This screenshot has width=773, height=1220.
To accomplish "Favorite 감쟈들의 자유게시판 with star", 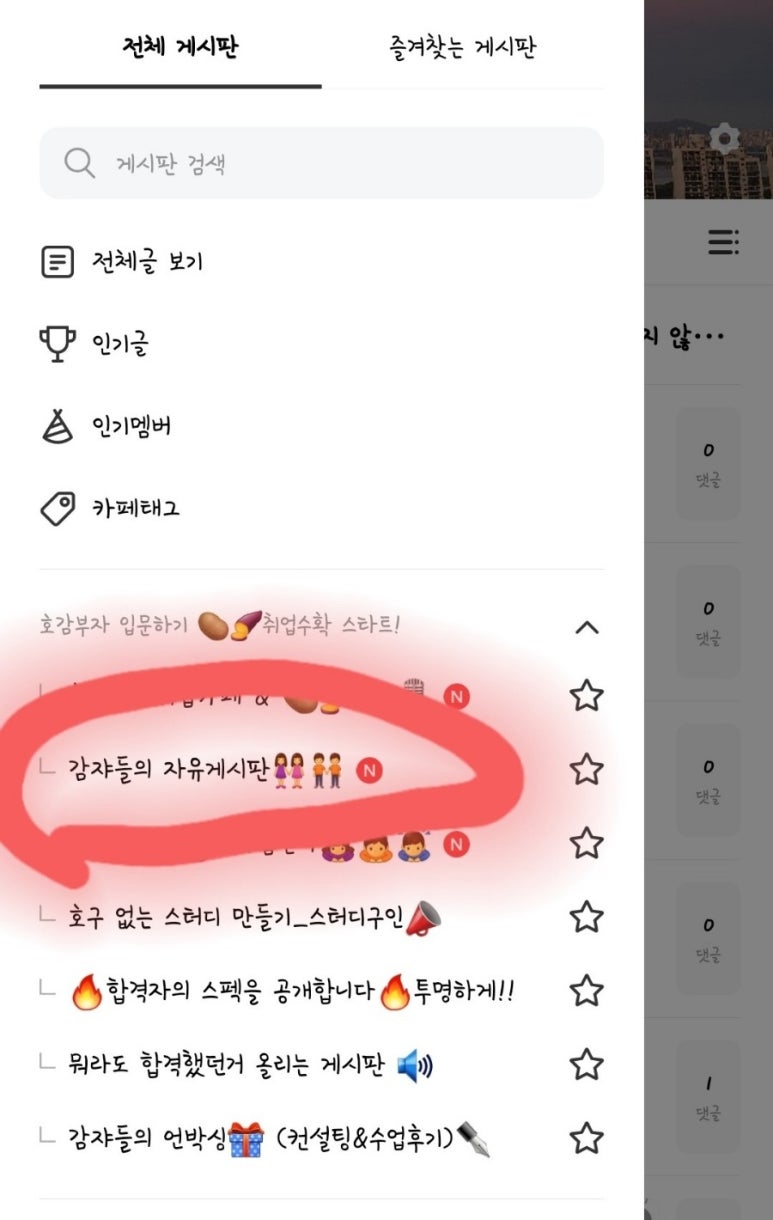I will pos(586,770).
